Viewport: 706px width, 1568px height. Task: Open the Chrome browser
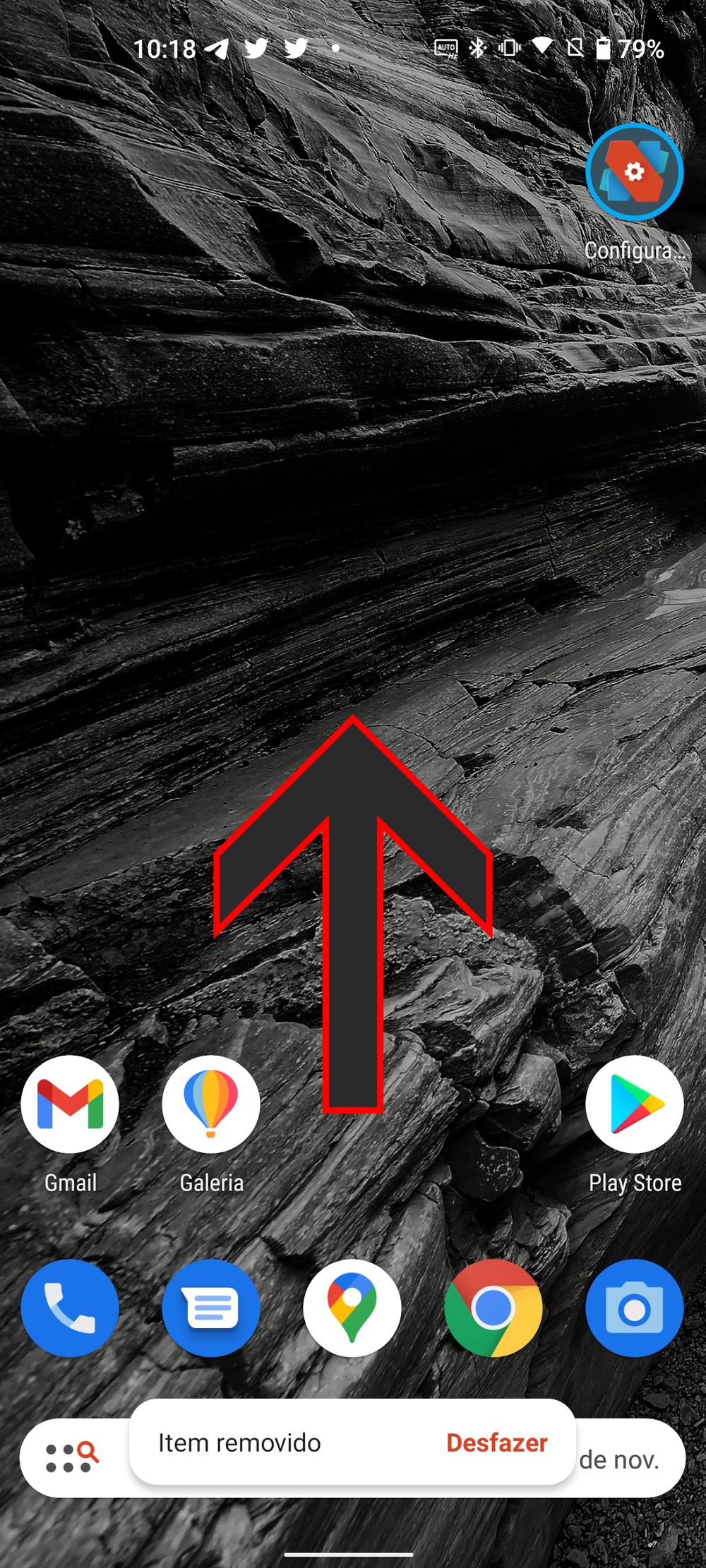click(x=493, y=1308)
